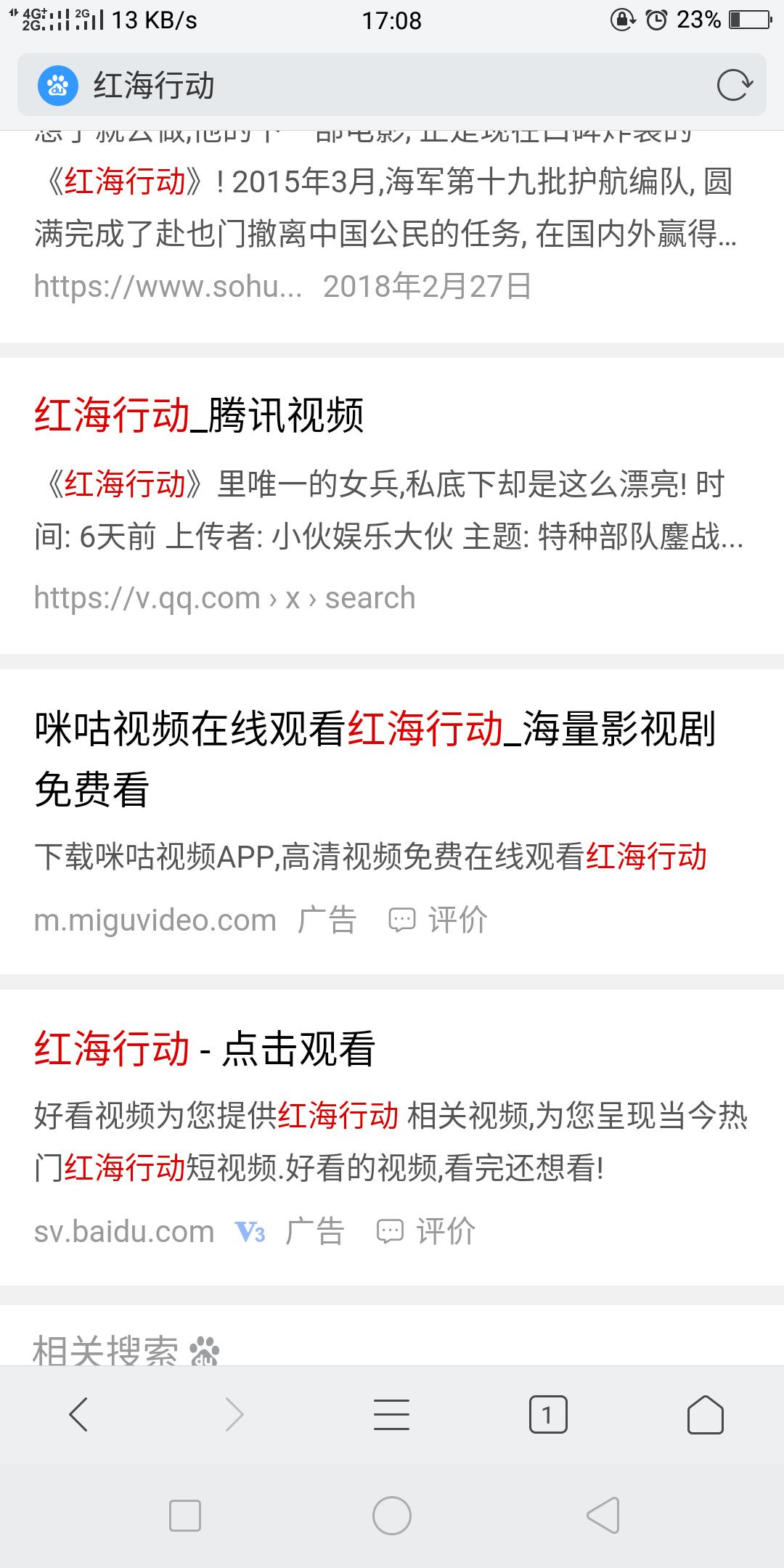Open 红海行动 - 点击观看 result

coord(206,1049)
